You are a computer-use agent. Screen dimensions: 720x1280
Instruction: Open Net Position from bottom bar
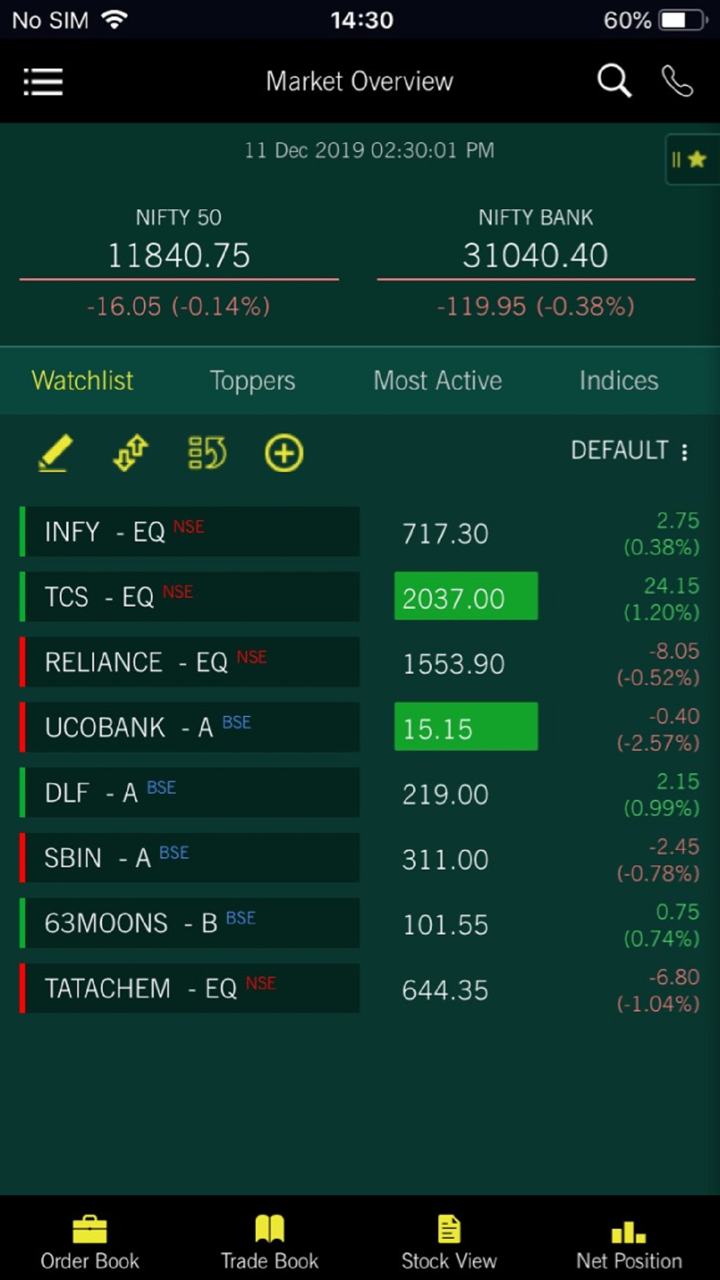click(x=629, y=1242)
